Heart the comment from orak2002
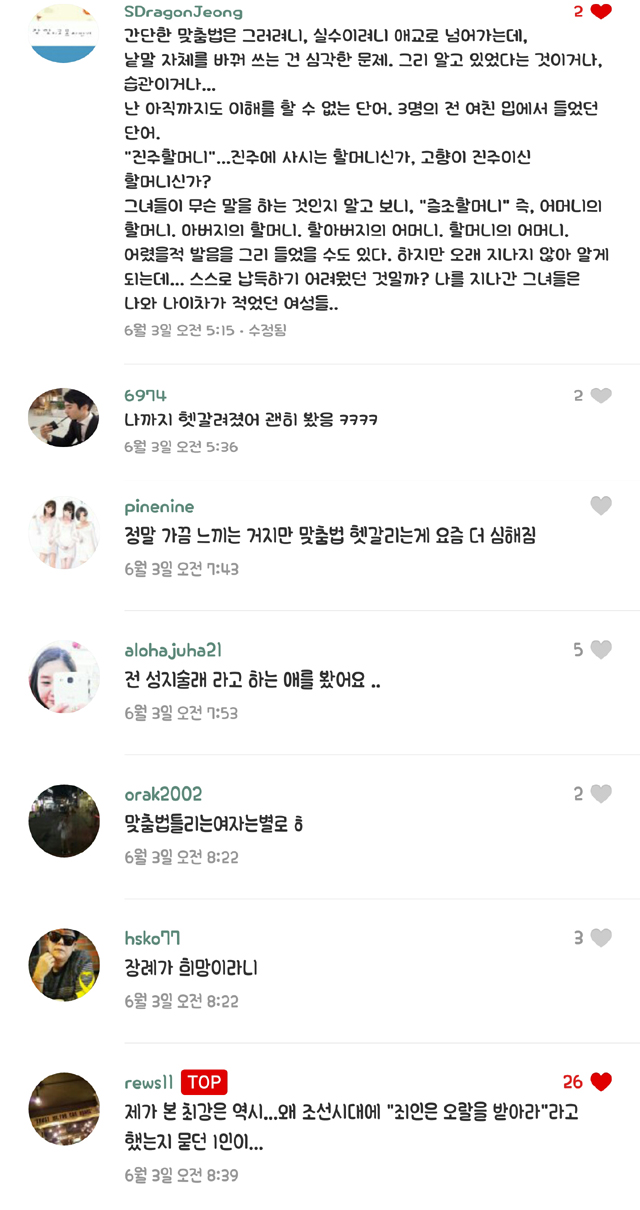Image resolution: width=640 pixels, height=1210 pixels. point(600,794)
